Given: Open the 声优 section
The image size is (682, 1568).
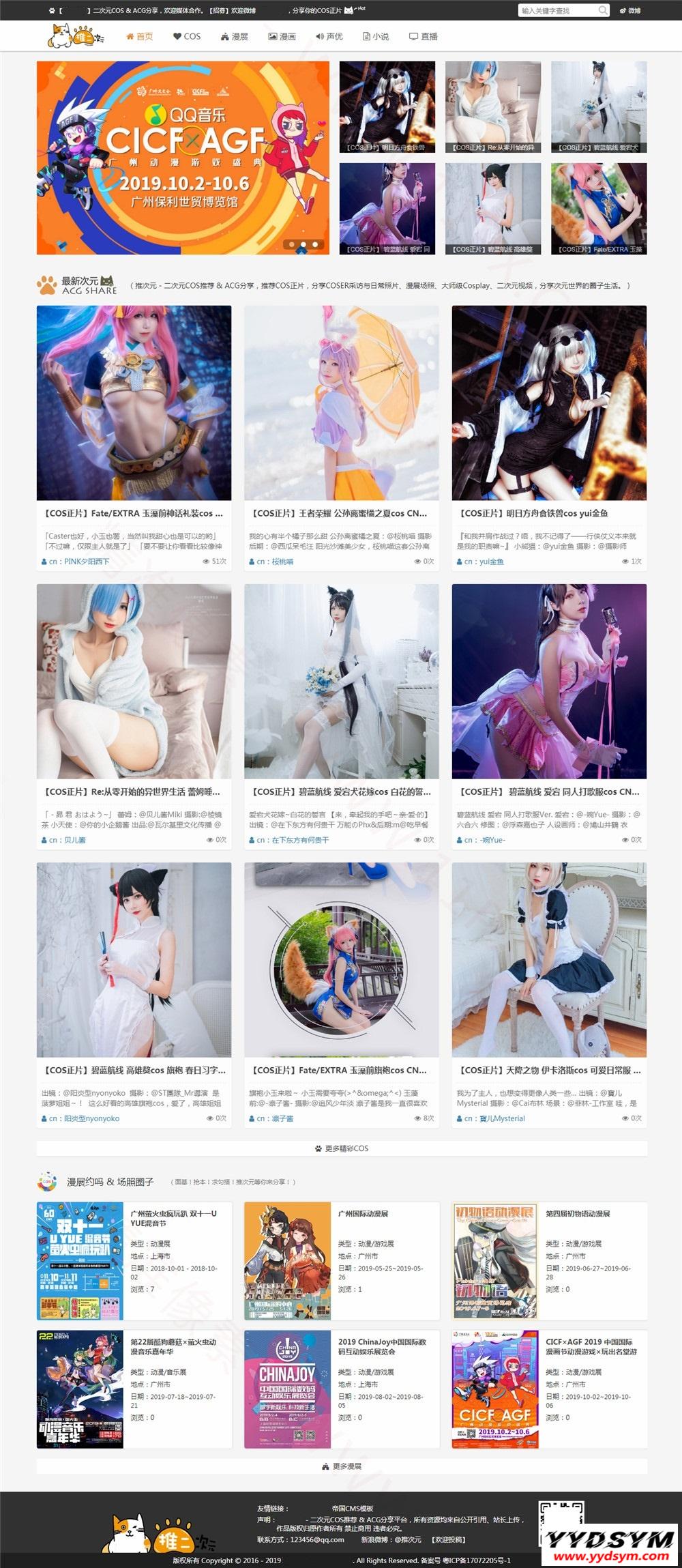Looking at the screenshot, I should [x=329, y=36].
